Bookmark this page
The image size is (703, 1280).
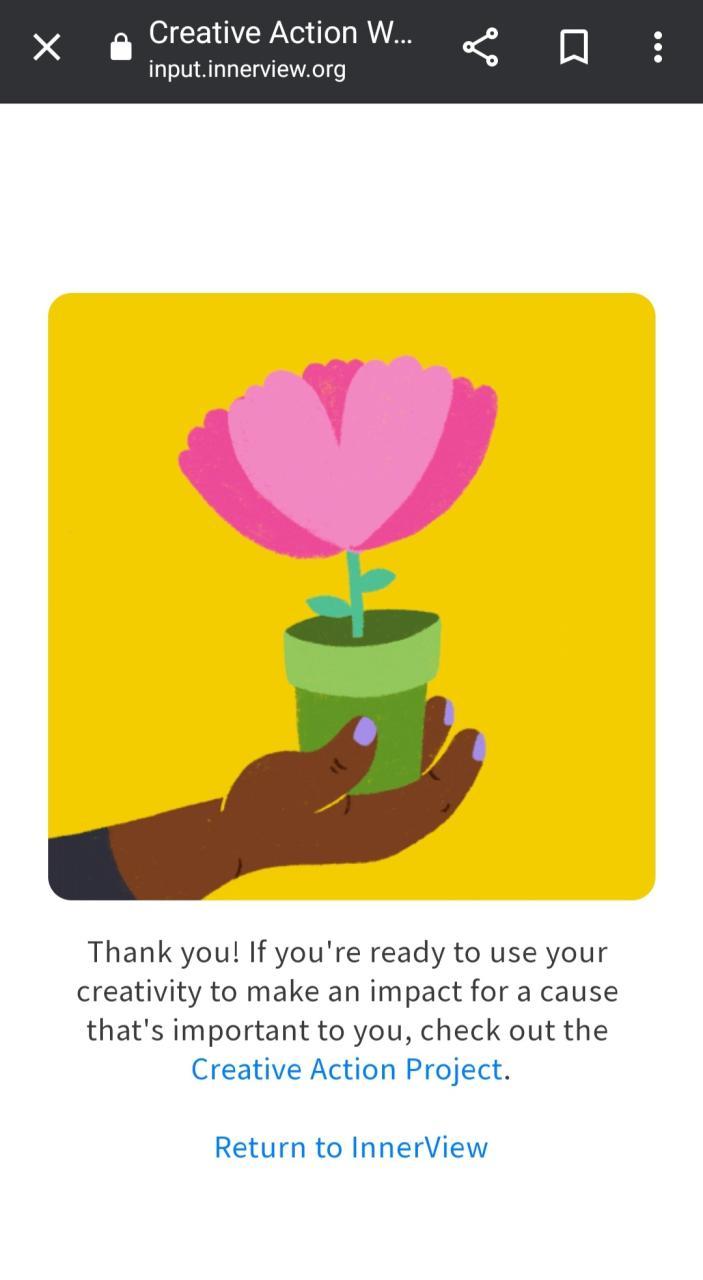coord(573,47)
